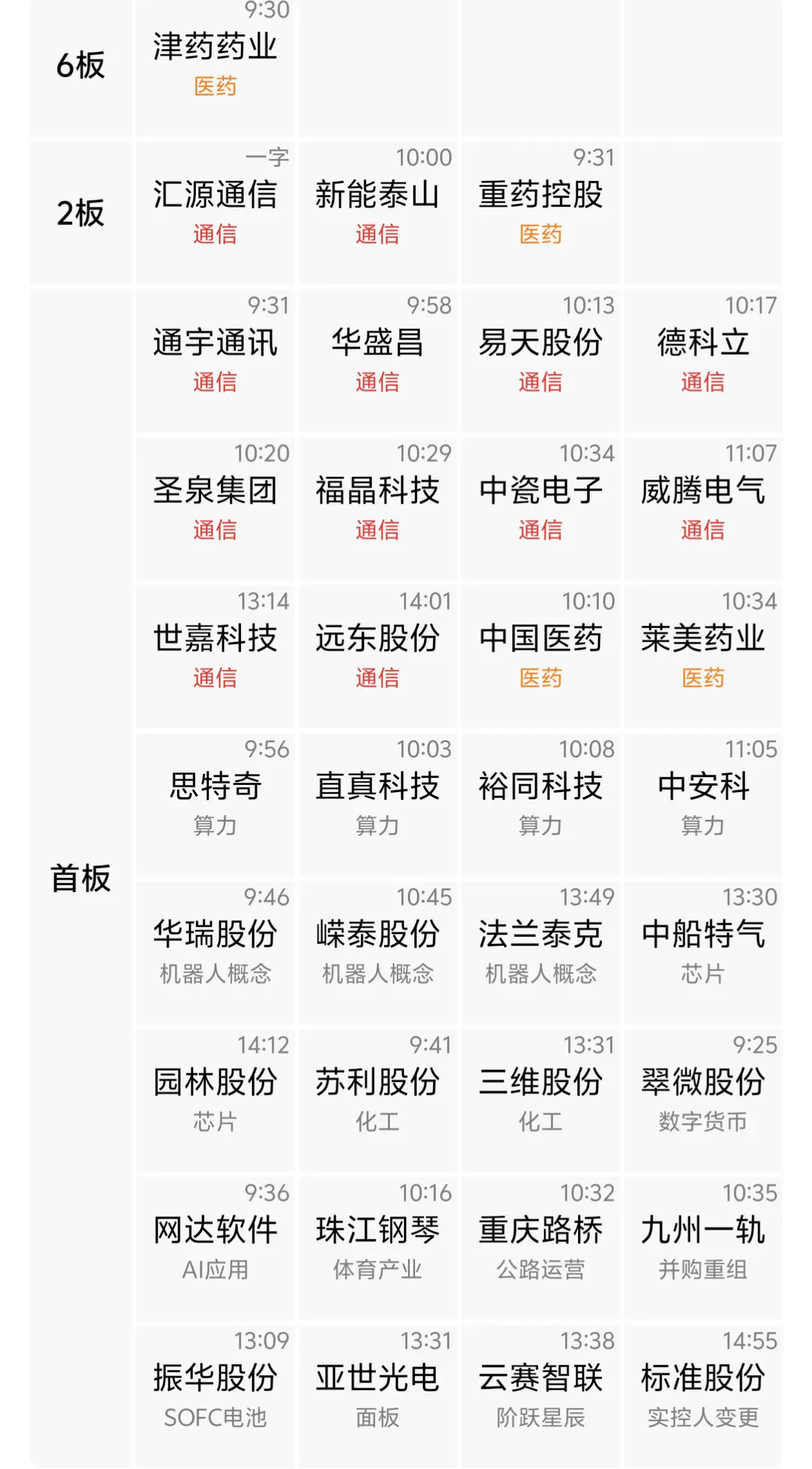
Task: Select 标准股份 at the bottom right
Action: click(704, 1377)
